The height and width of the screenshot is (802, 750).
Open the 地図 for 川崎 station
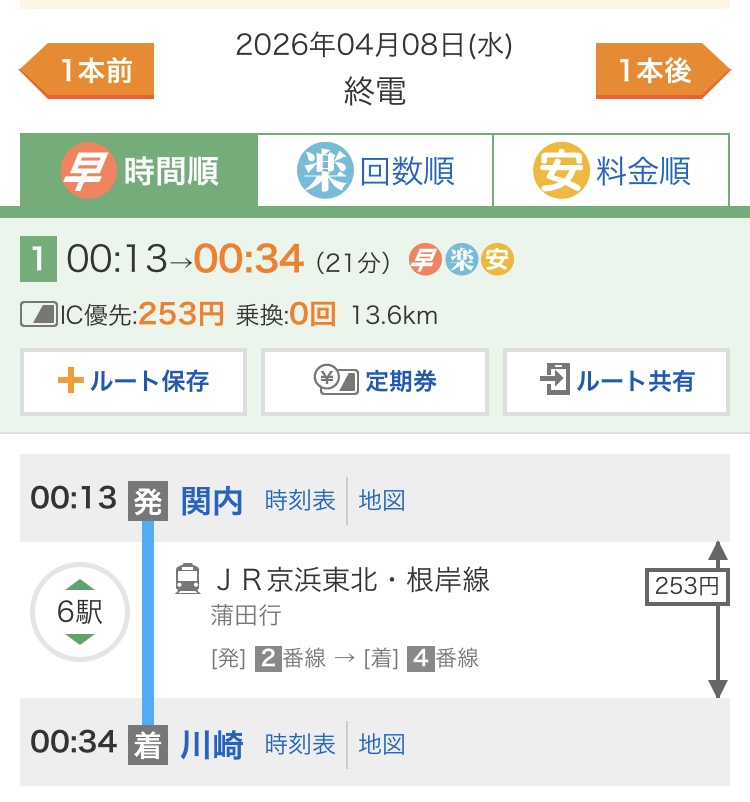382,745
